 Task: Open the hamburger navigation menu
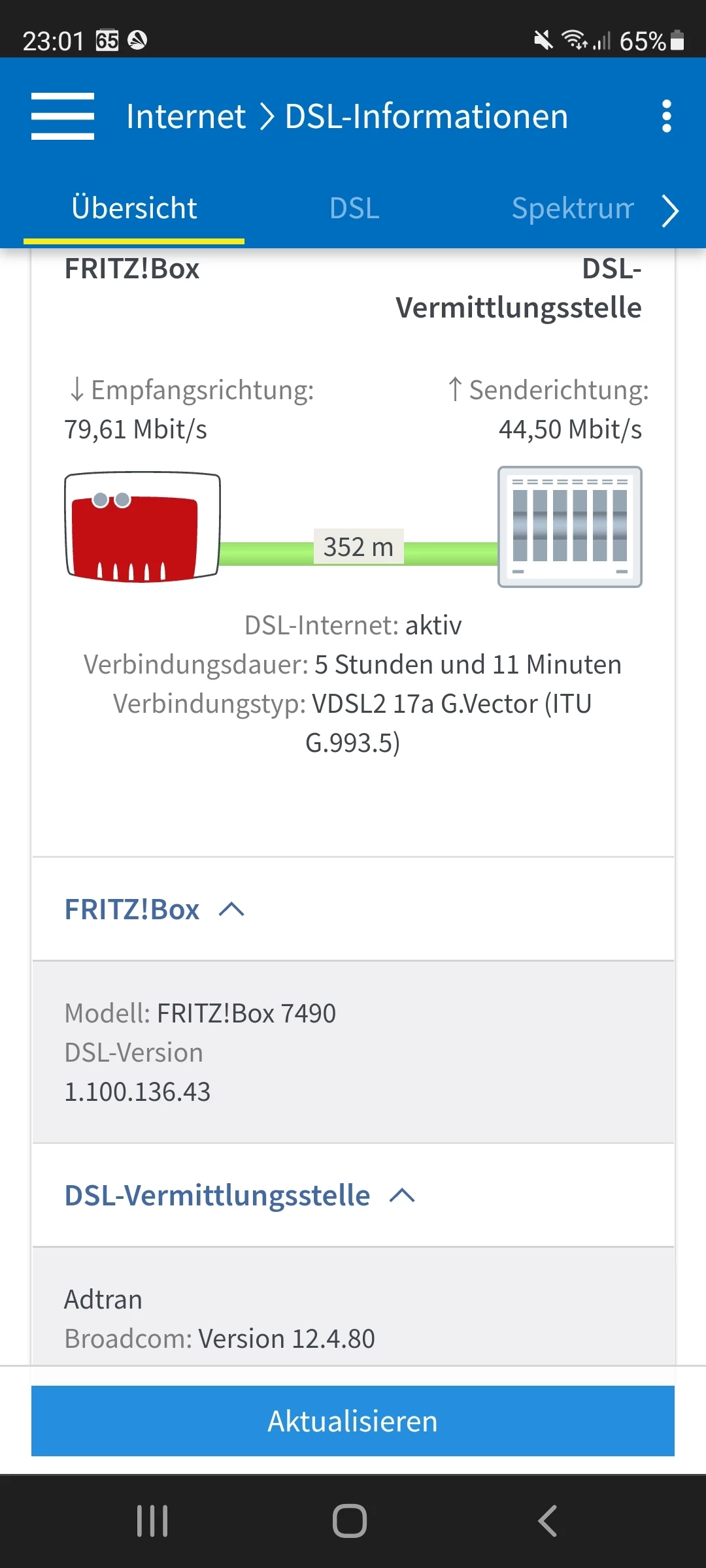pos(63,116)
